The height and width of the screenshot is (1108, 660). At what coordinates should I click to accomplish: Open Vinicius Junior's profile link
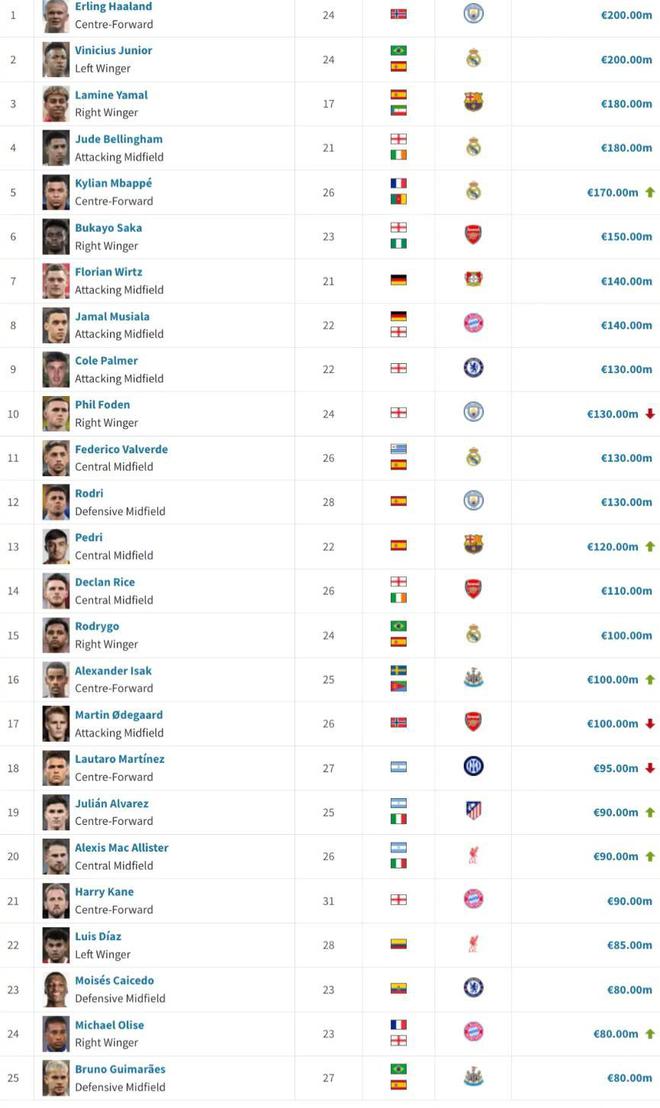[113, 50]
